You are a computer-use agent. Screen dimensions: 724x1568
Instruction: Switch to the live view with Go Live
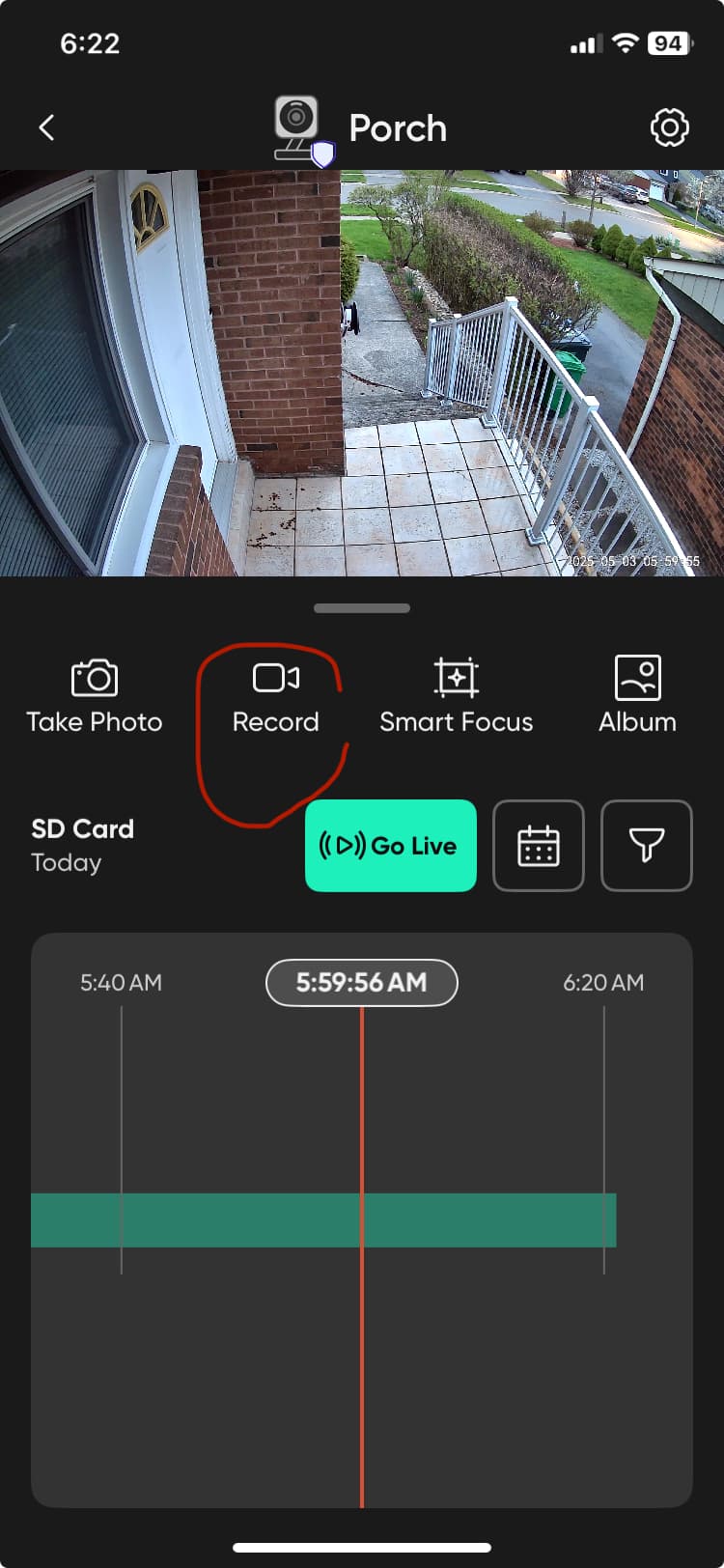coord(390,846)
